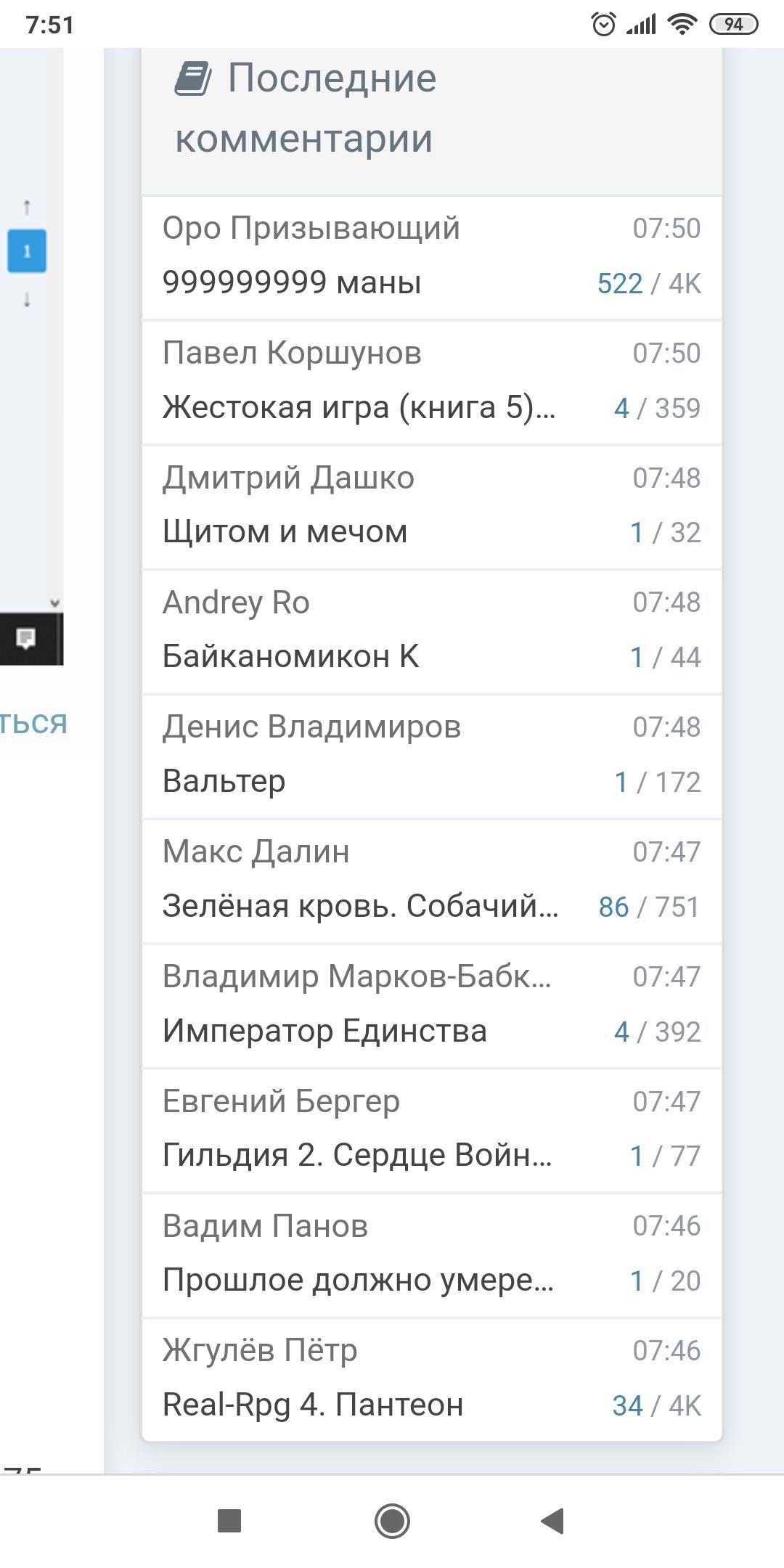Screen dimensions: 784x1568
Task: Go to Император Единства comments
Action: click(324, 1032)
